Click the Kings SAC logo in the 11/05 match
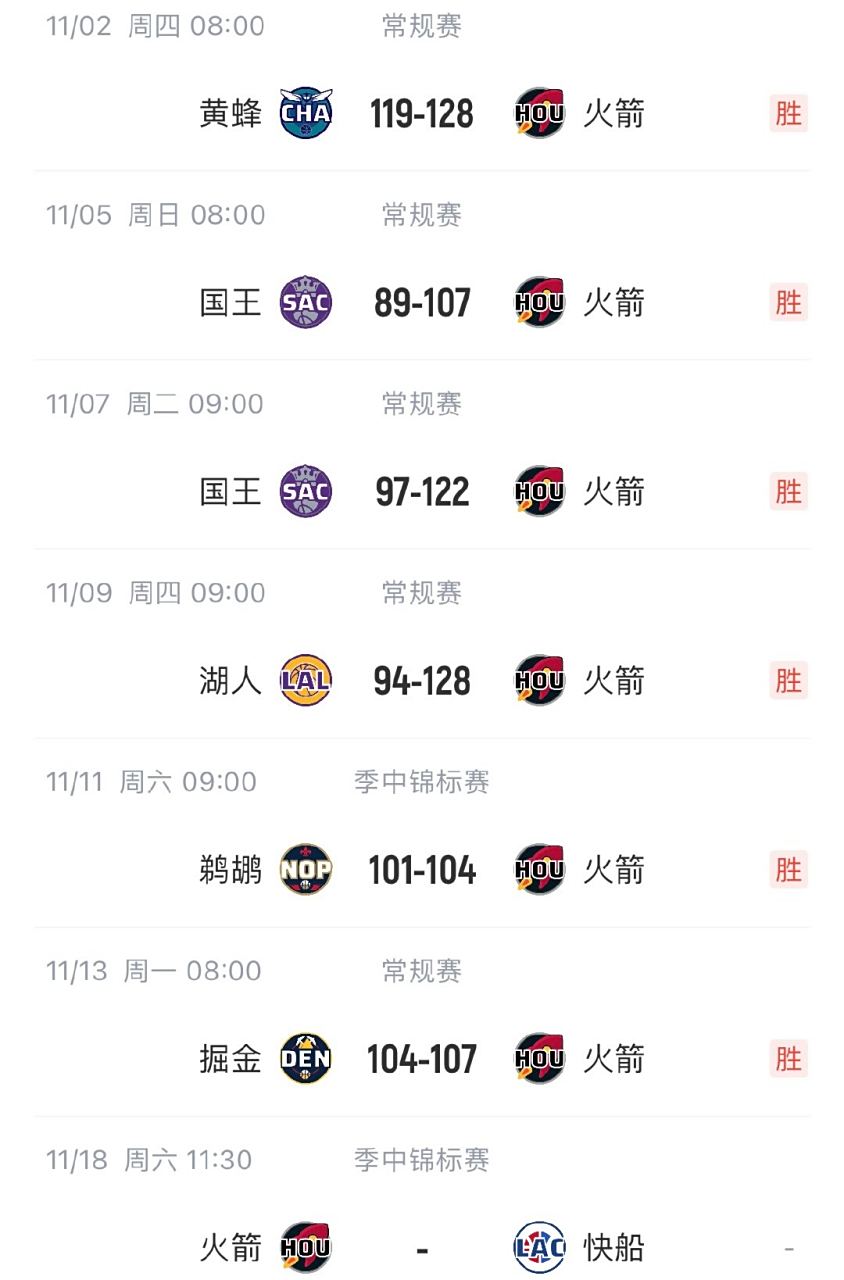This screenshot has height=1280, width=844. pyautogui.click(x=307, y=302)
